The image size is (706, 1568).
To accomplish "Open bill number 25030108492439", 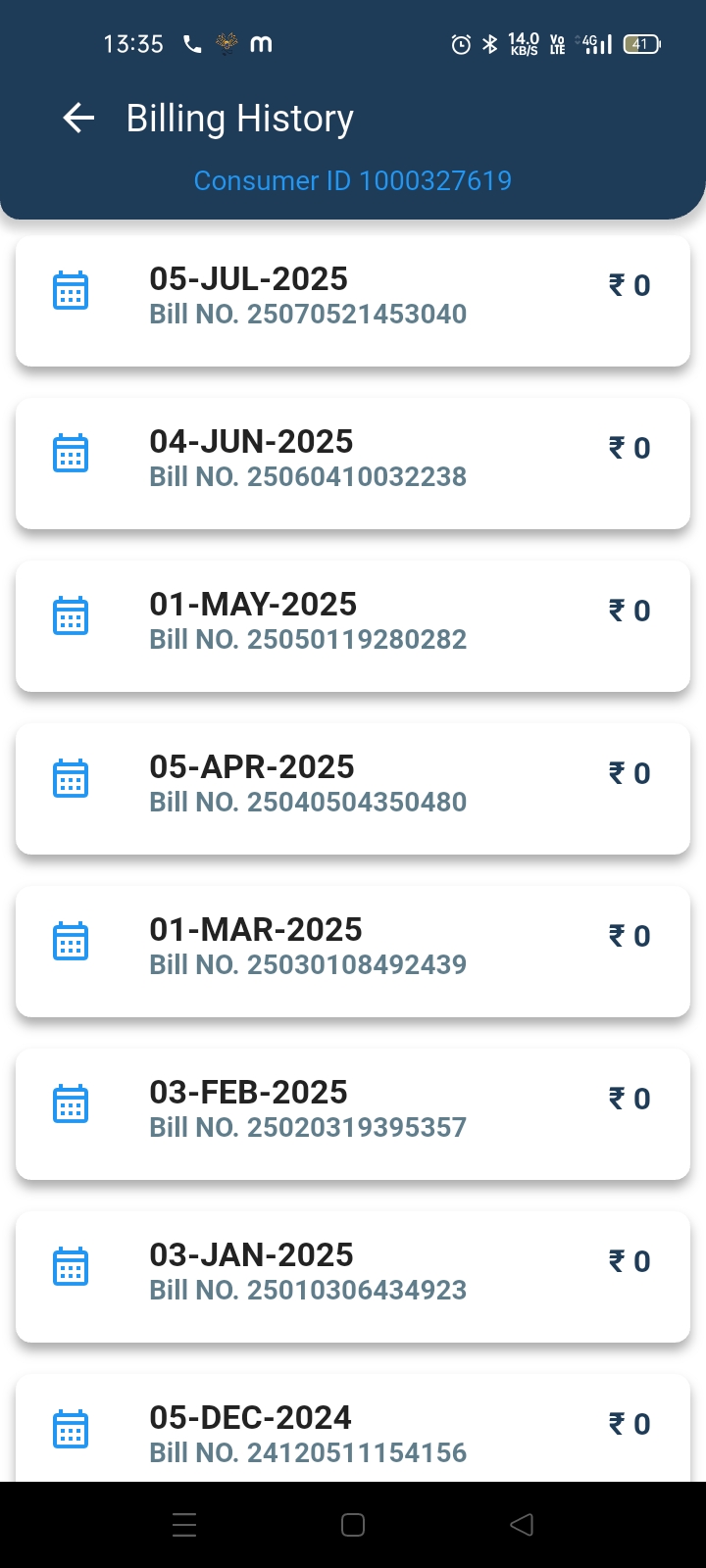I will (x=353, y=951).
